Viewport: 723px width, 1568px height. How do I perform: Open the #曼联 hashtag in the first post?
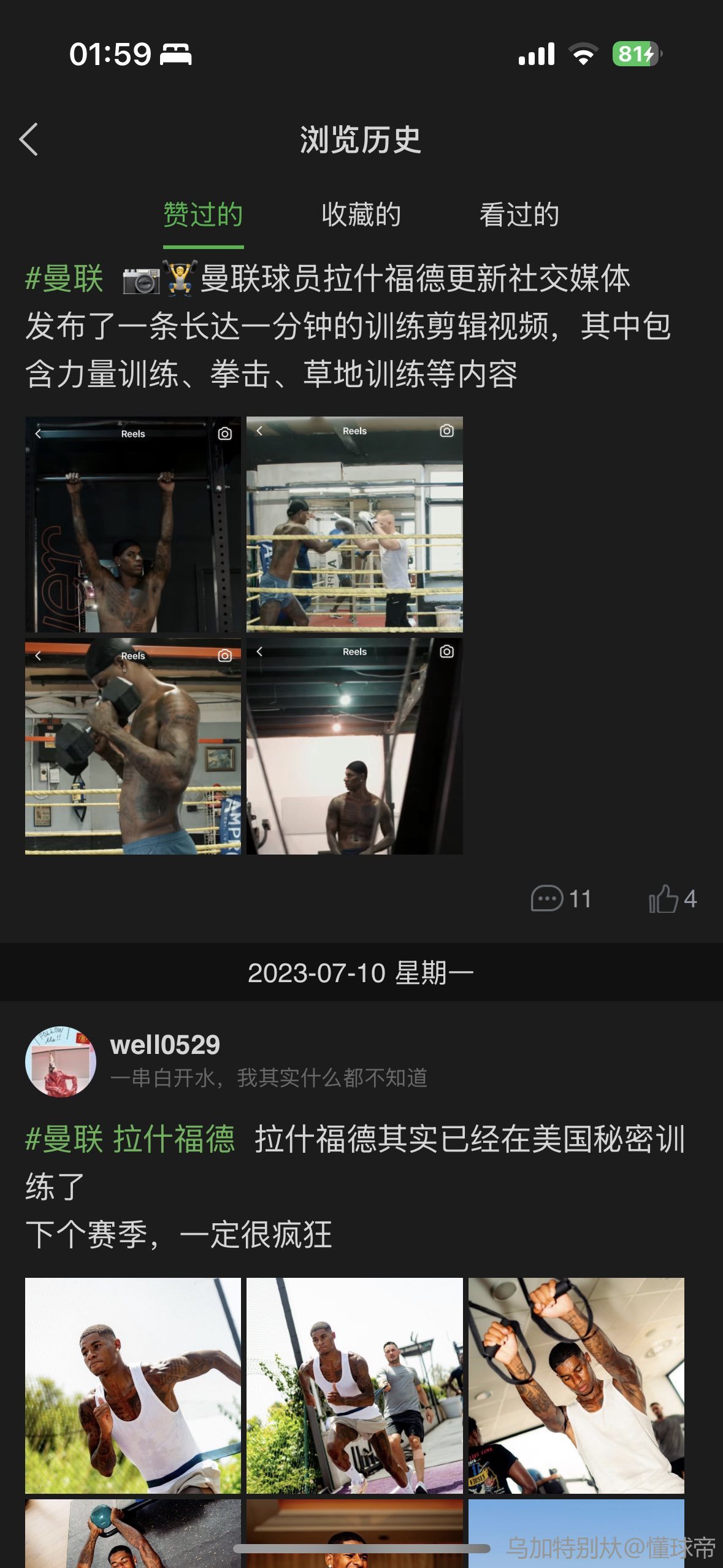point(64,279)
